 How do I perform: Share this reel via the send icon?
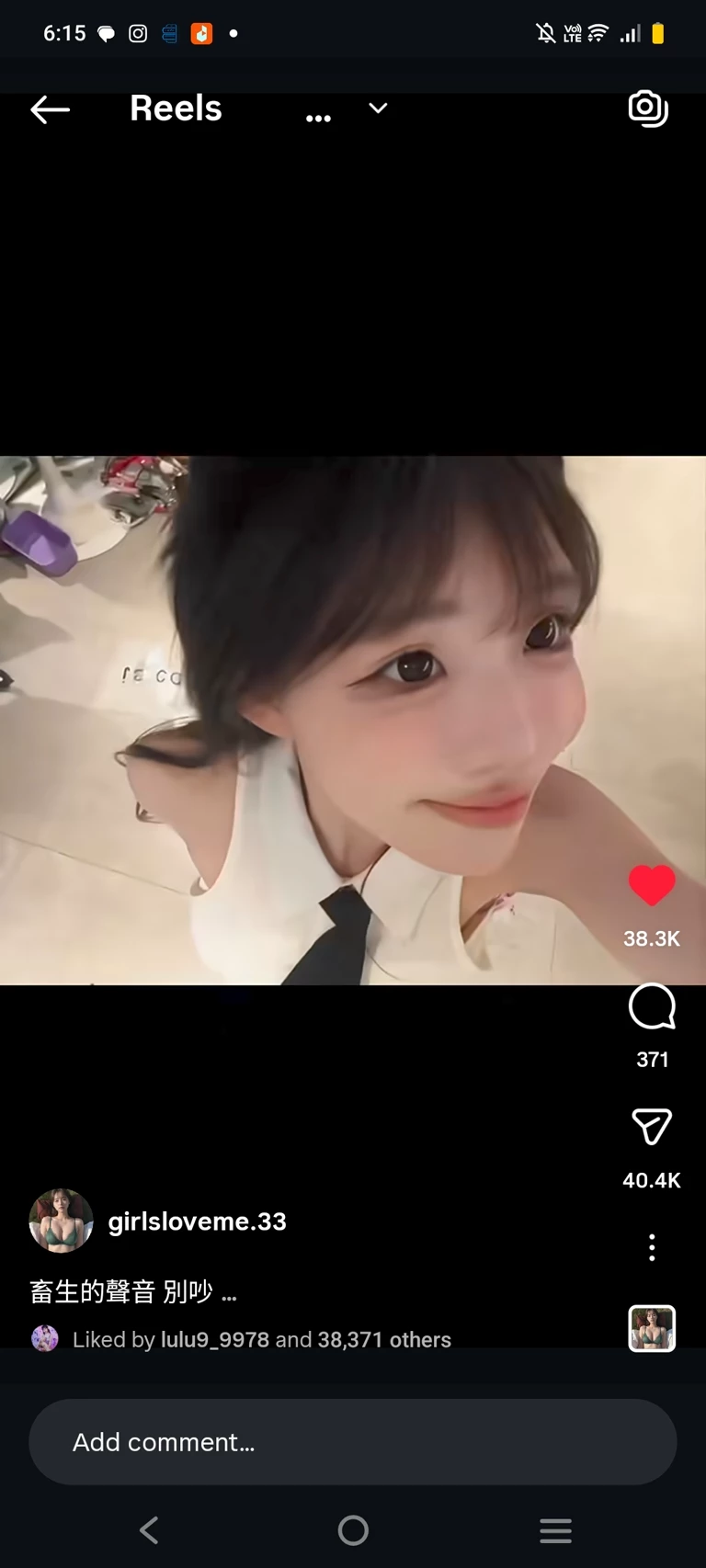(652, 1127)
